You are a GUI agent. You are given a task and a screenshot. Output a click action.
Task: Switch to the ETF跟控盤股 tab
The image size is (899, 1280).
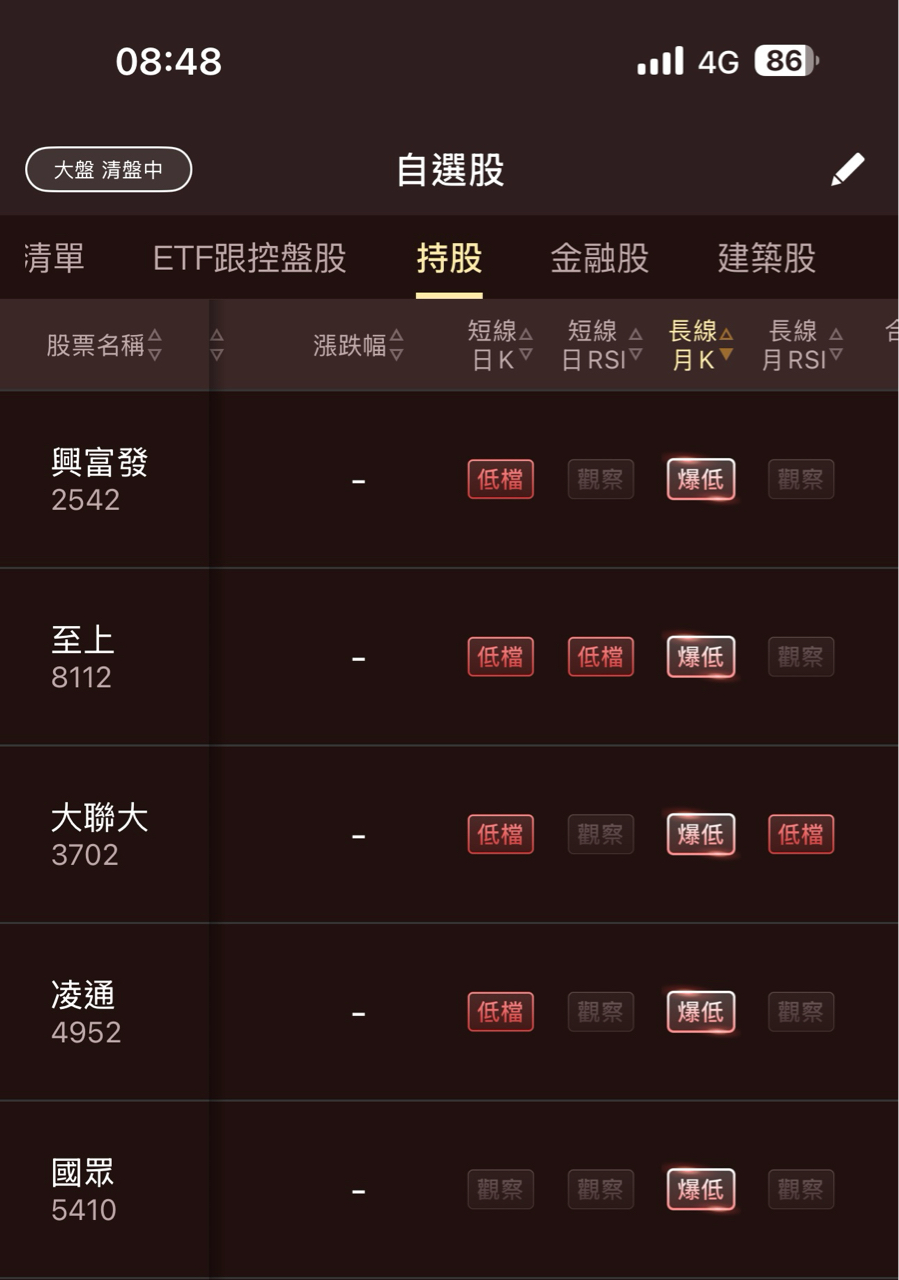pos(249,258)
